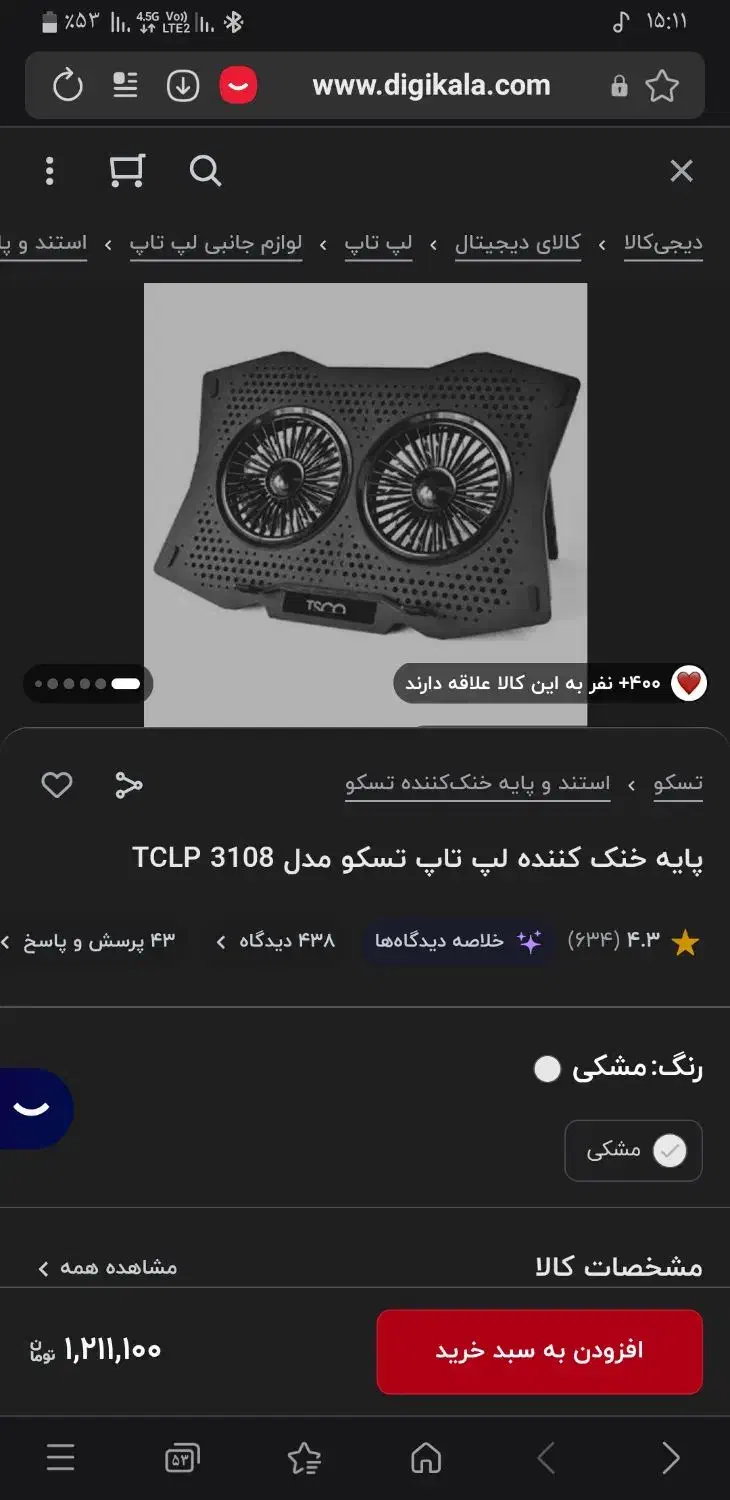
Task: Open the page download icon in browser toolbar
Action: click(x=182, y=85)
